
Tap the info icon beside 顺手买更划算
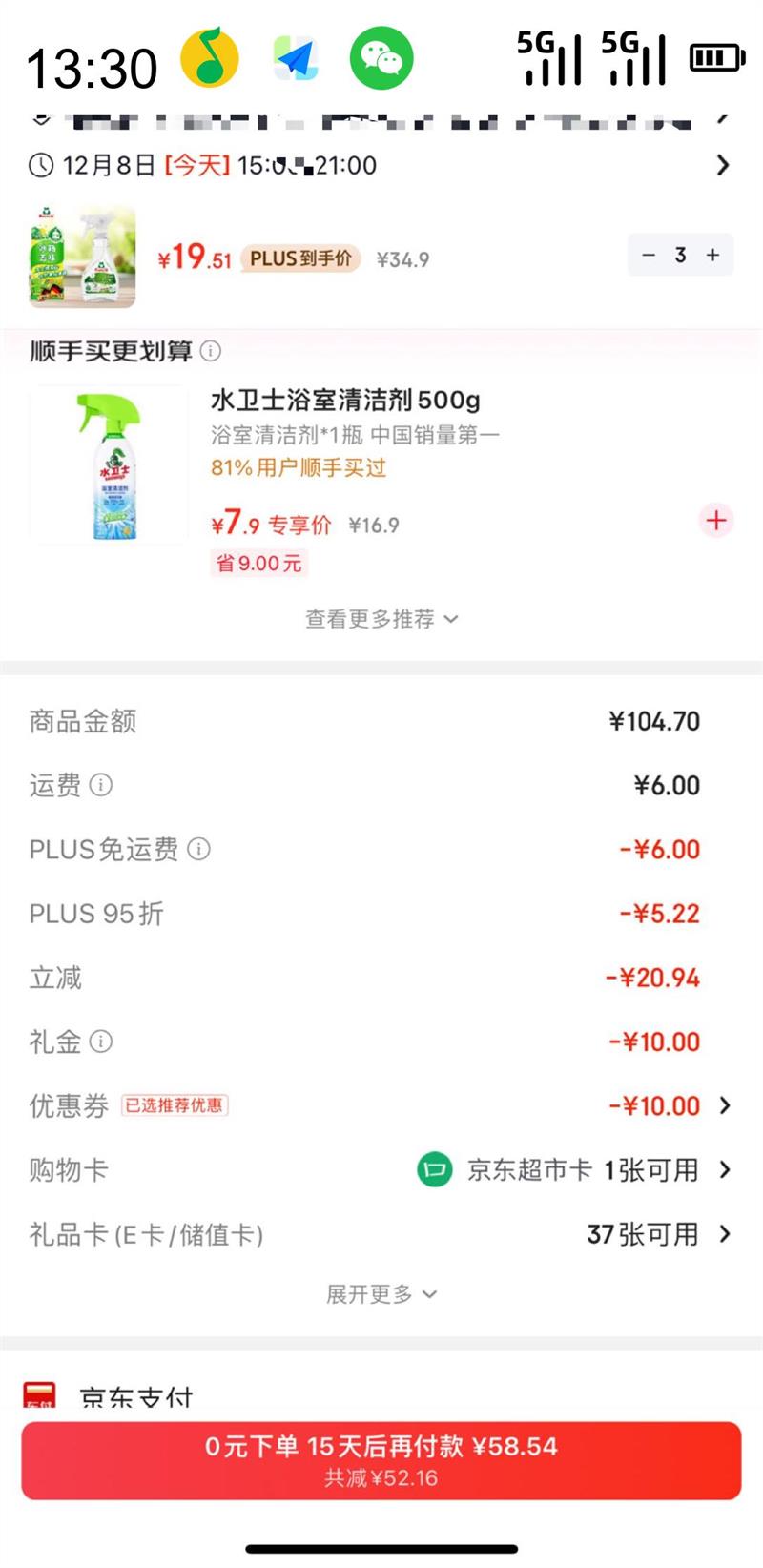coord(211,351)
